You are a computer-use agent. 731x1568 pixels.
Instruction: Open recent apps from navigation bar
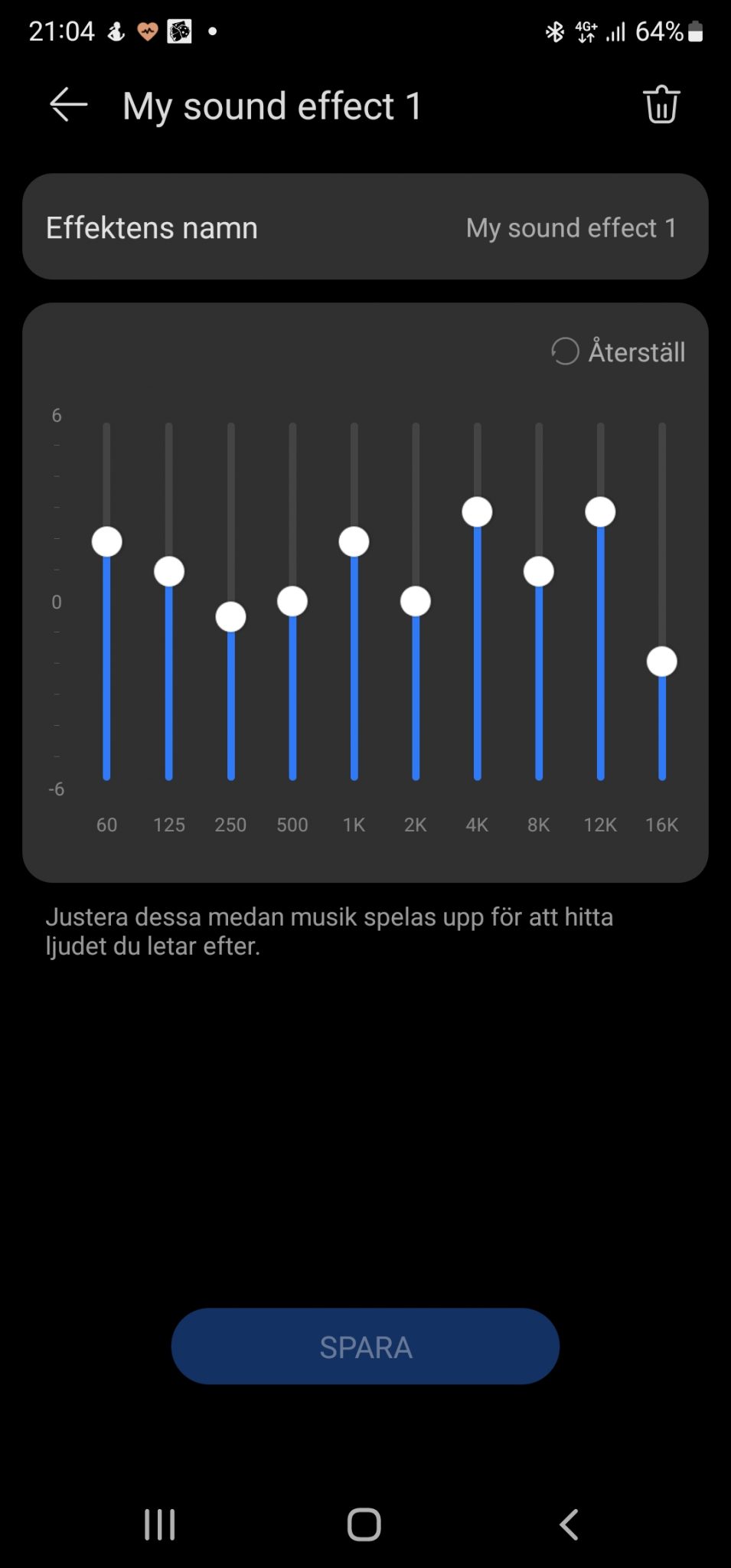click(x=160, y=1524)
